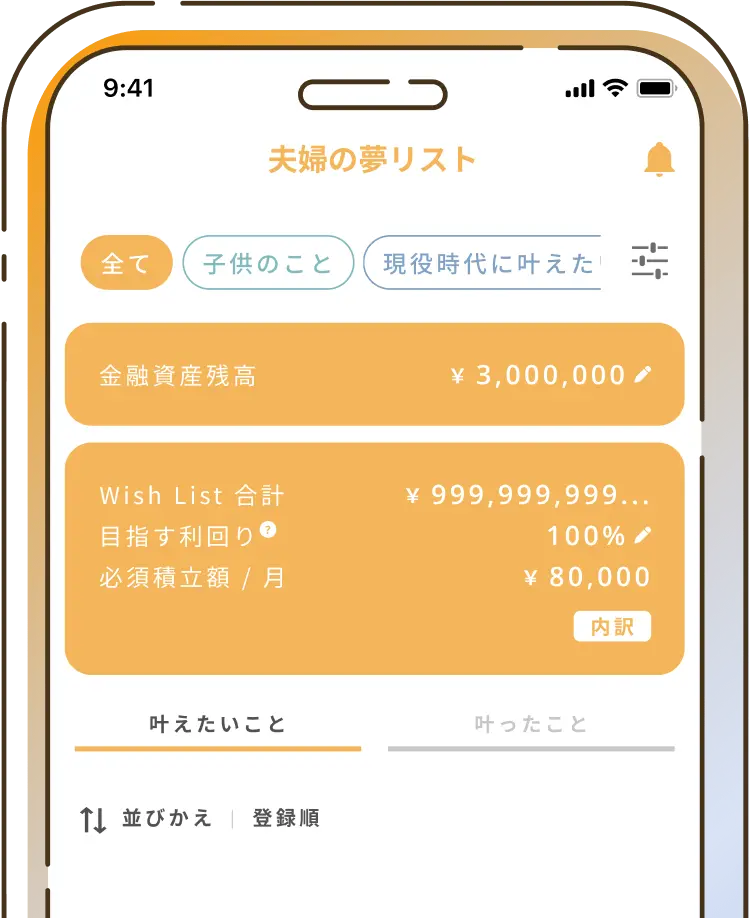Open the 登録順 sort order selector

pos(285,817)
